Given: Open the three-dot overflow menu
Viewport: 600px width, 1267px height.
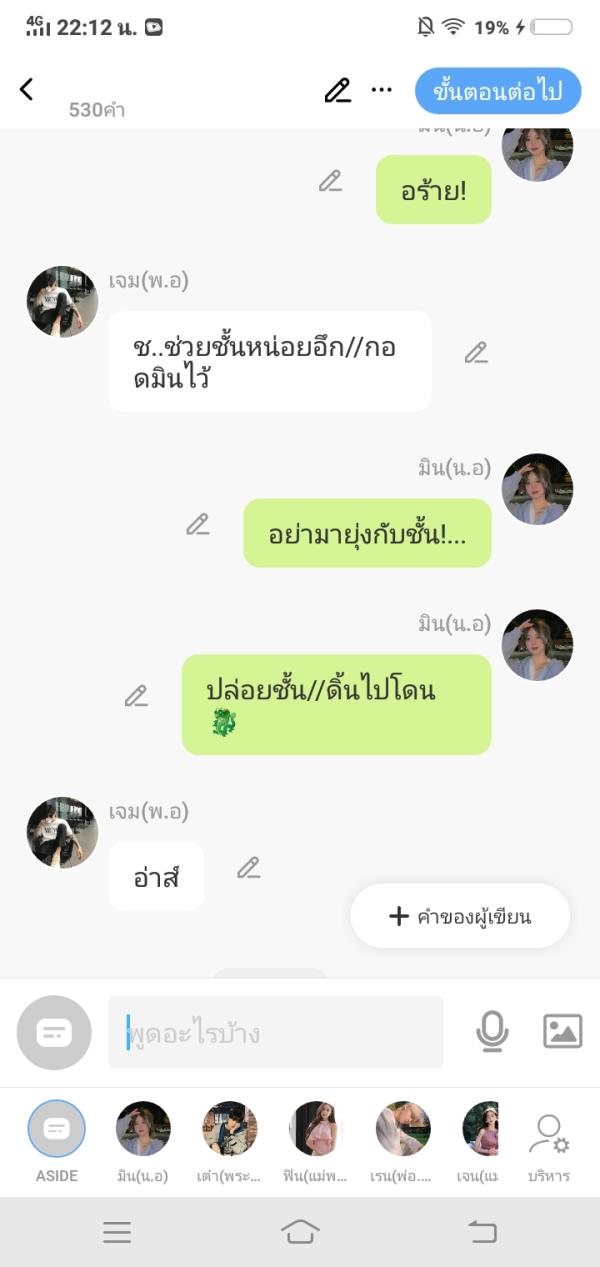Looking at the screenshot, I should (x=382, y=90).
